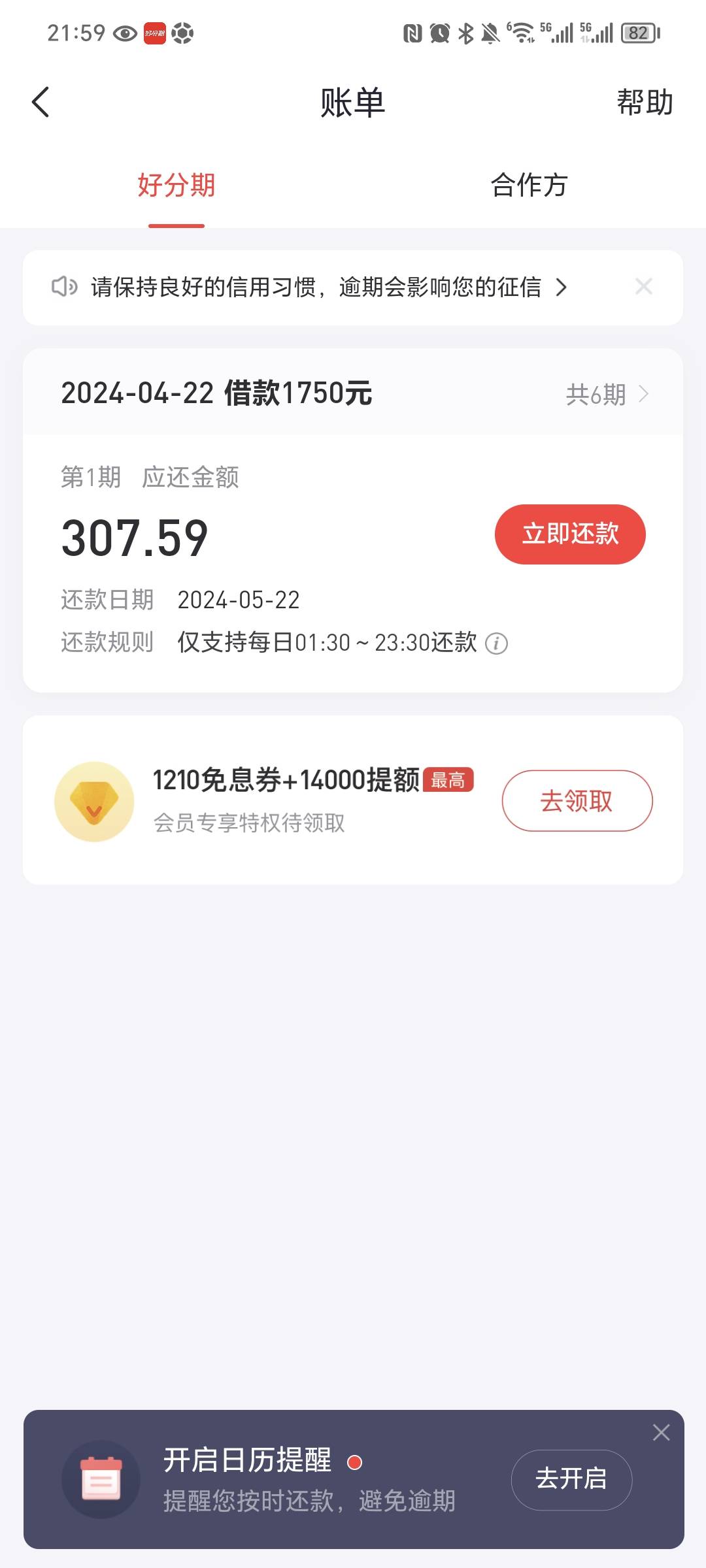Image resolution: width=706 pixels, height=1568 pixels.
Task: Switch to the 合作方 tab
Action: (x=529, y=185)
